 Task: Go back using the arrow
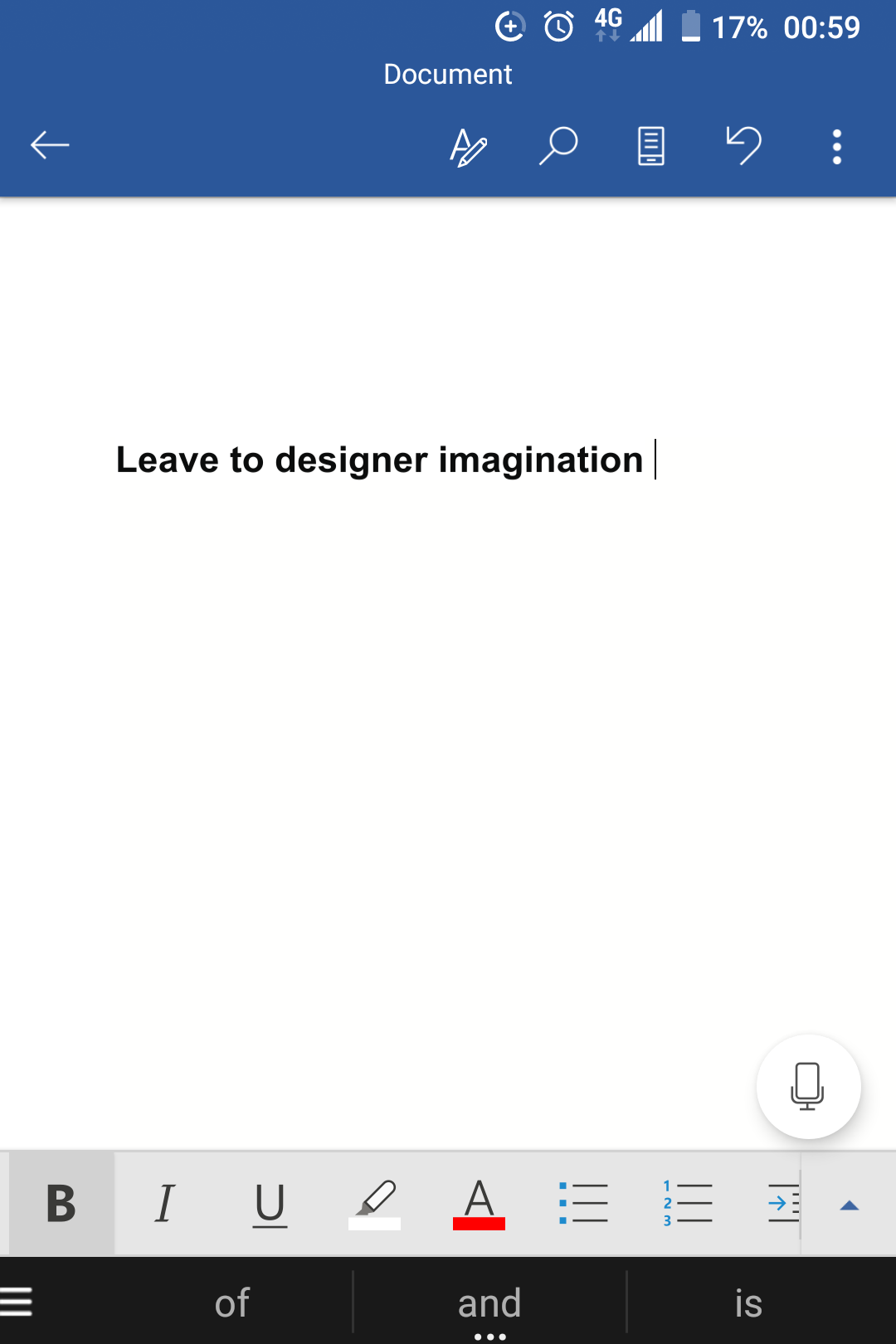pos(50,145)
